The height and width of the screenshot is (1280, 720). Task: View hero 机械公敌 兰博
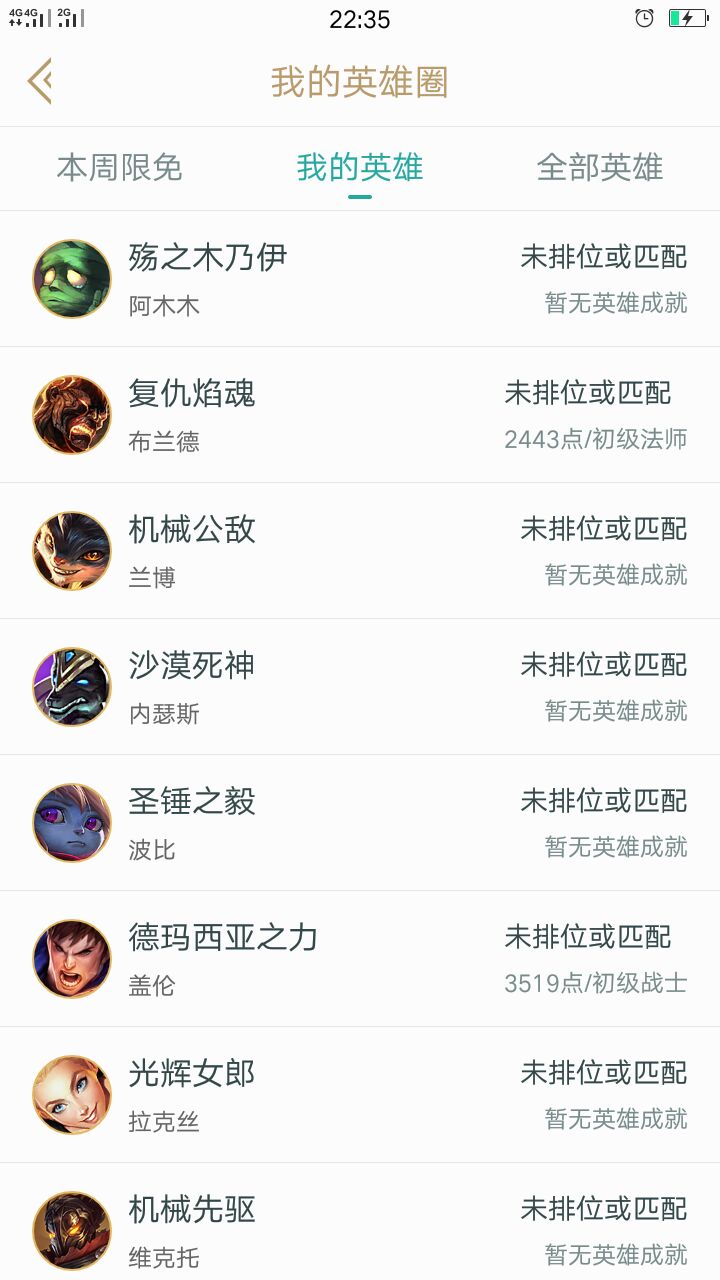(x=360, y=551)
